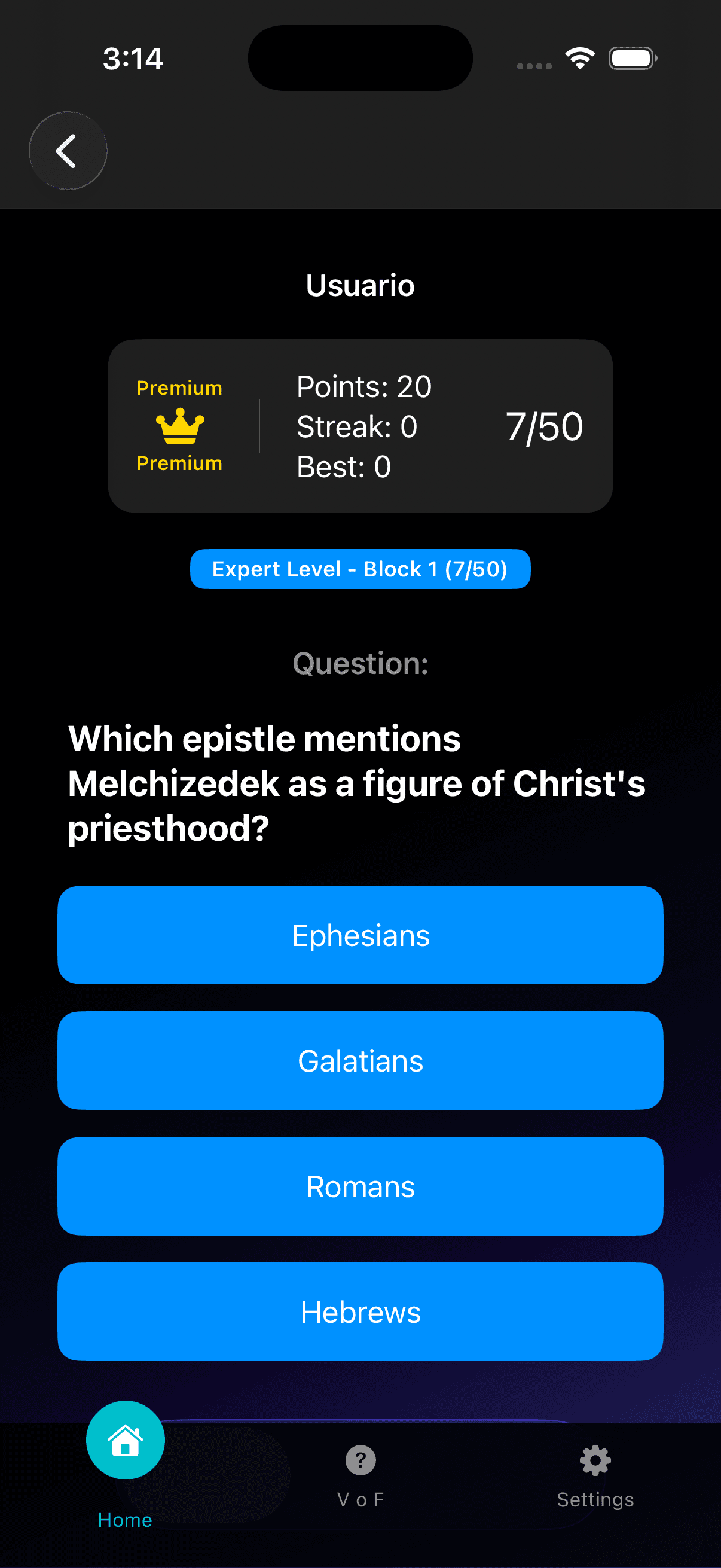This screenshot has width=721, height=1568.
Task: Choose Ephesians as the answer
Action: point(360,935)
